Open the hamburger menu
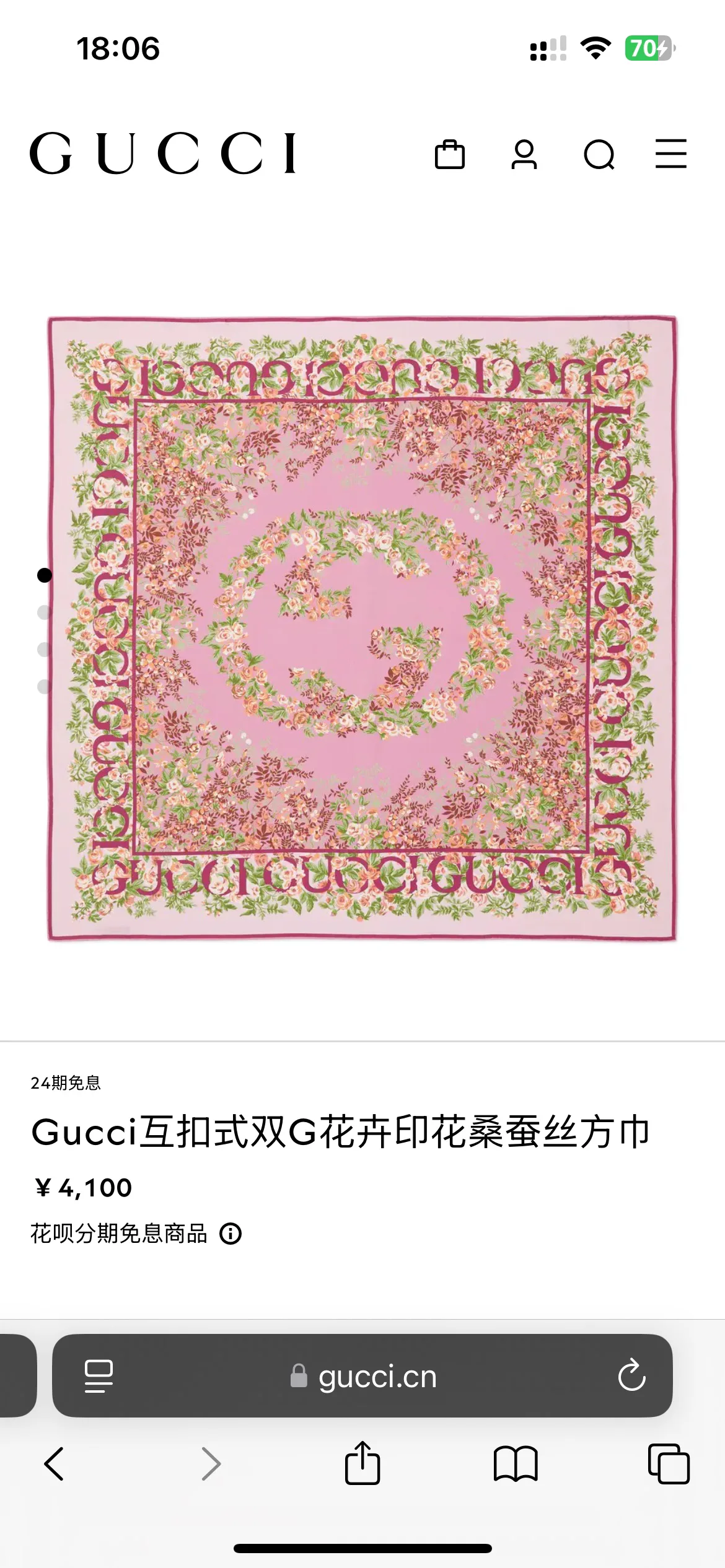Viewport: 725px width, 1568px height. click(x=671, y=154)
